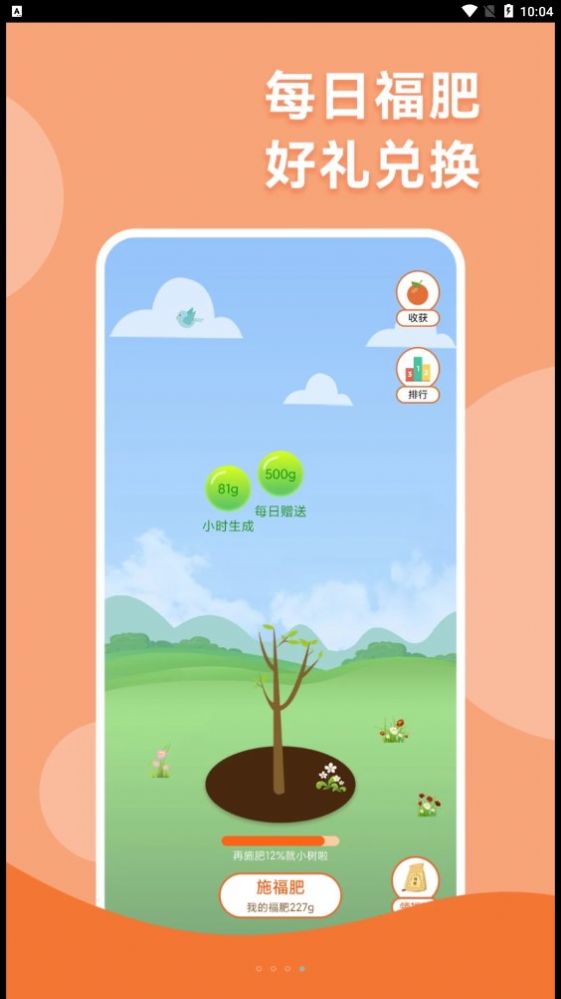Jump to the first onboarding page dot
Viewport: 561px width, 999px height.
(x=259, y=968)
